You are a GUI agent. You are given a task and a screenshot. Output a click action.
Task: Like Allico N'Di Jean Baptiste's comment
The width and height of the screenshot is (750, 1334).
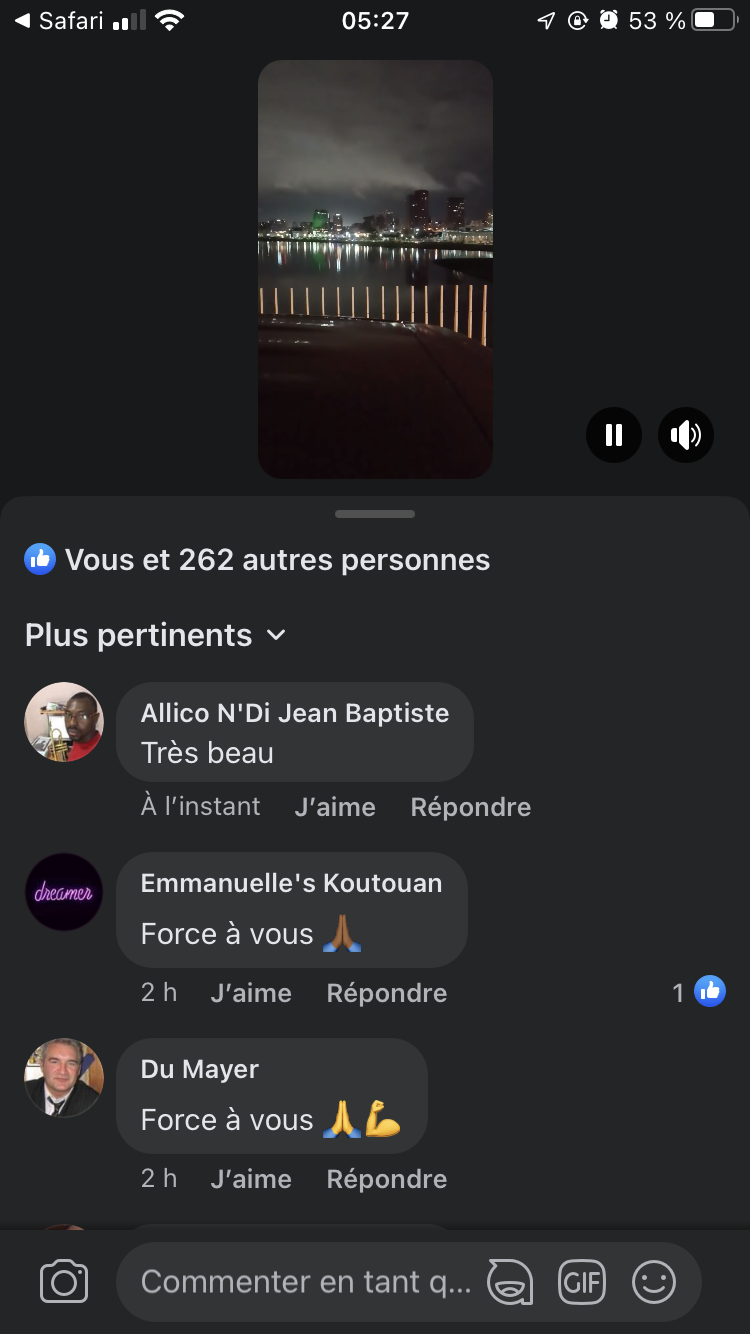(335, 807)
